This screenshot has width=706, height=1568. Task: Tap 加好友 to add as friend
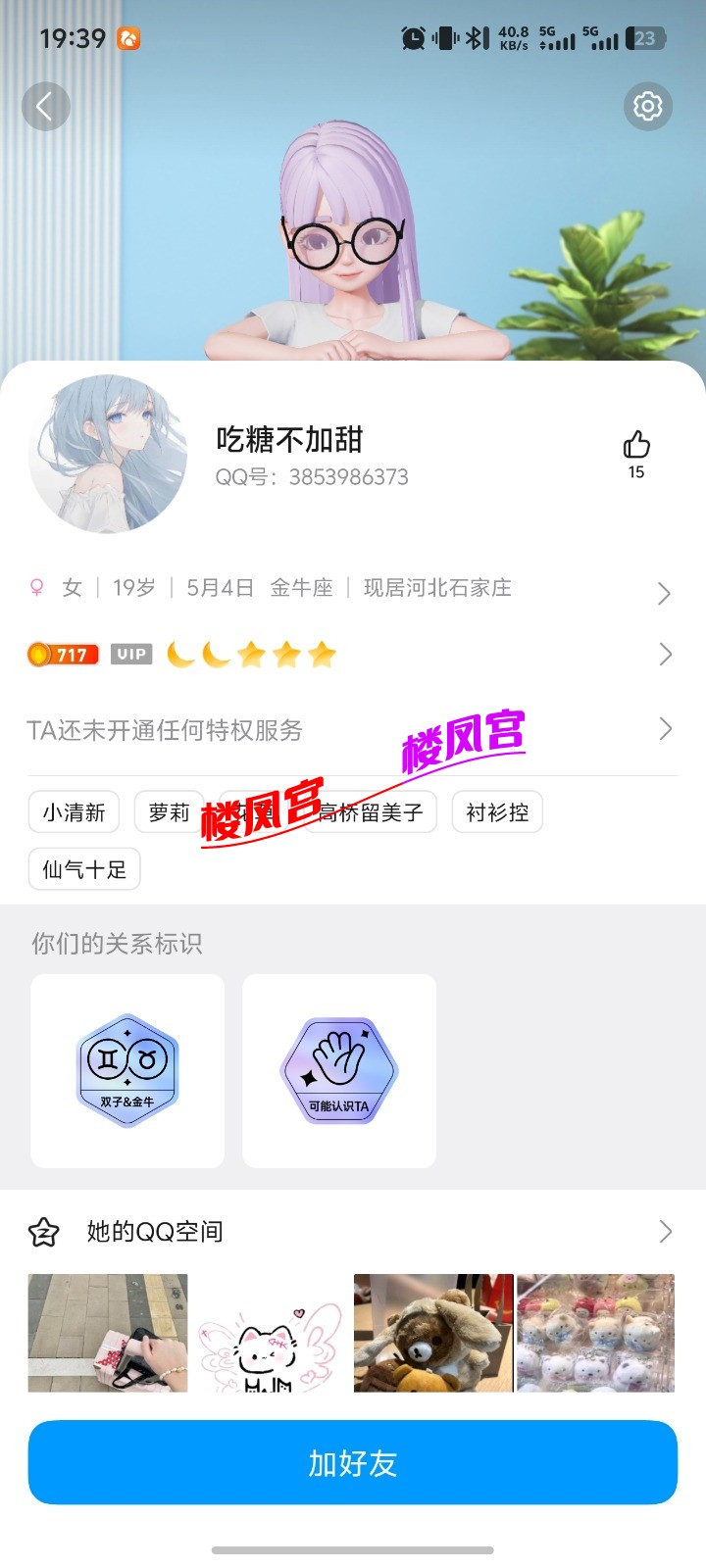353,1463
